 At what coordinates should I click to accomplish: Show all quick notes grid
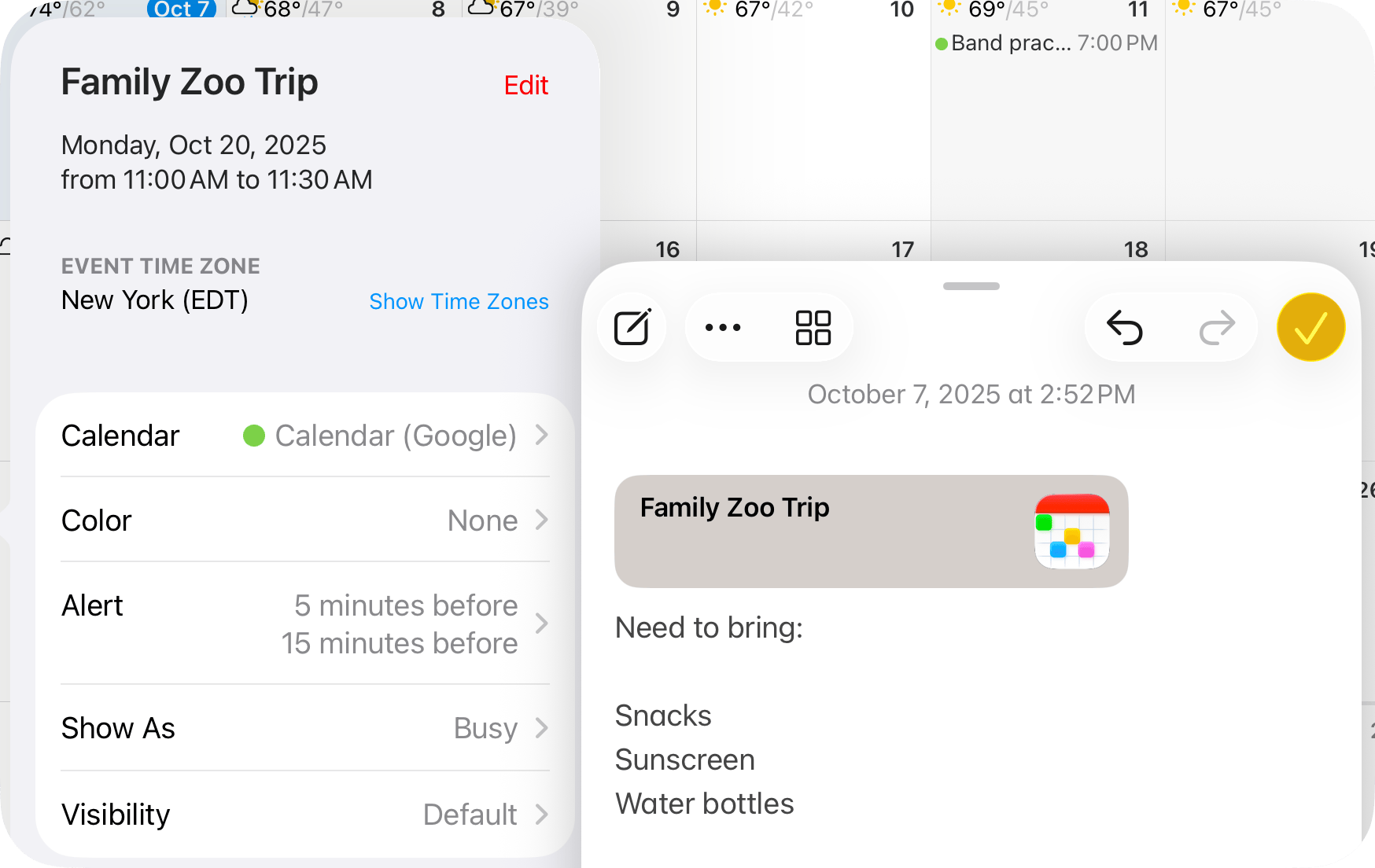pyautogui.click(x=813, y=327)
